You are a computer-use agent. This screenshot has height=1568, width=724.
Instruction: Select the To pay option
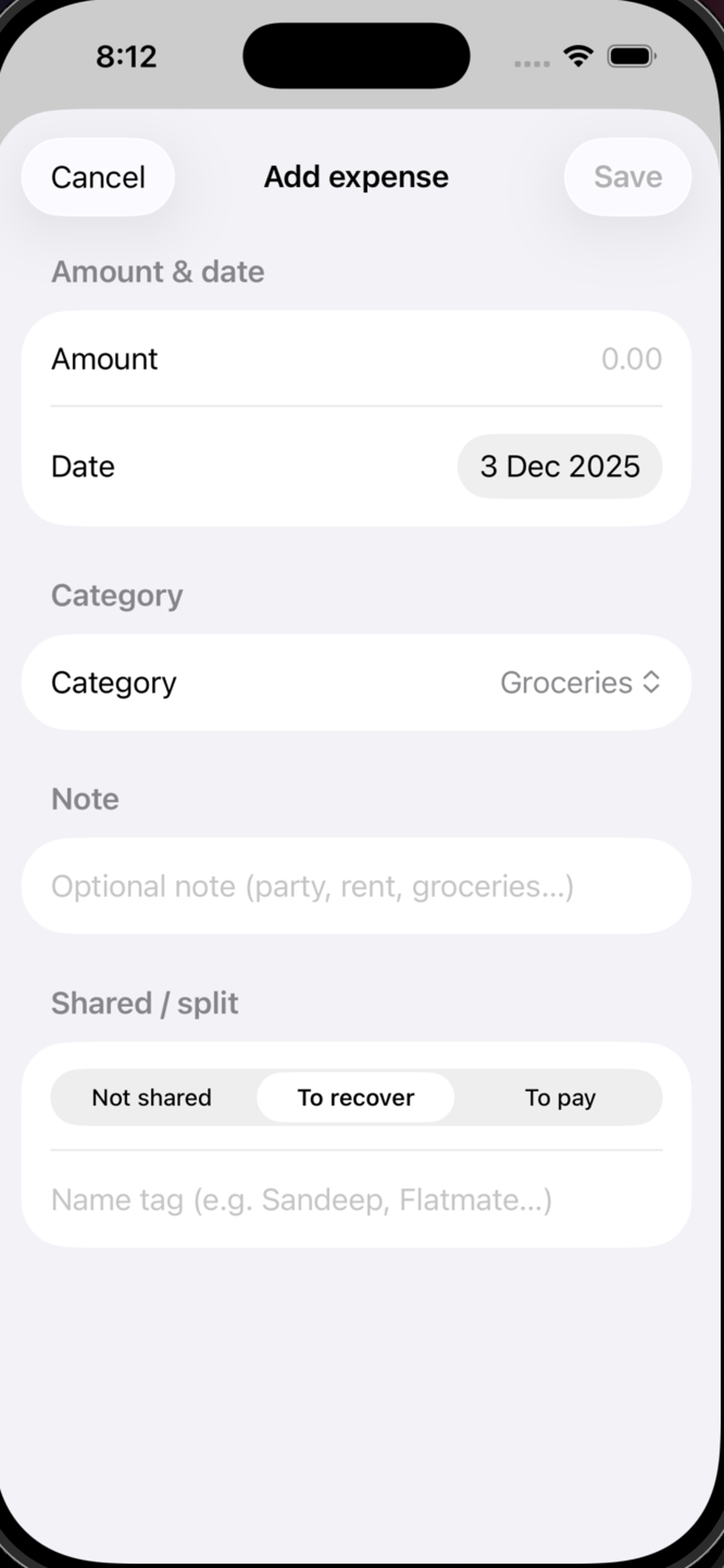(x=560, y=1097)
